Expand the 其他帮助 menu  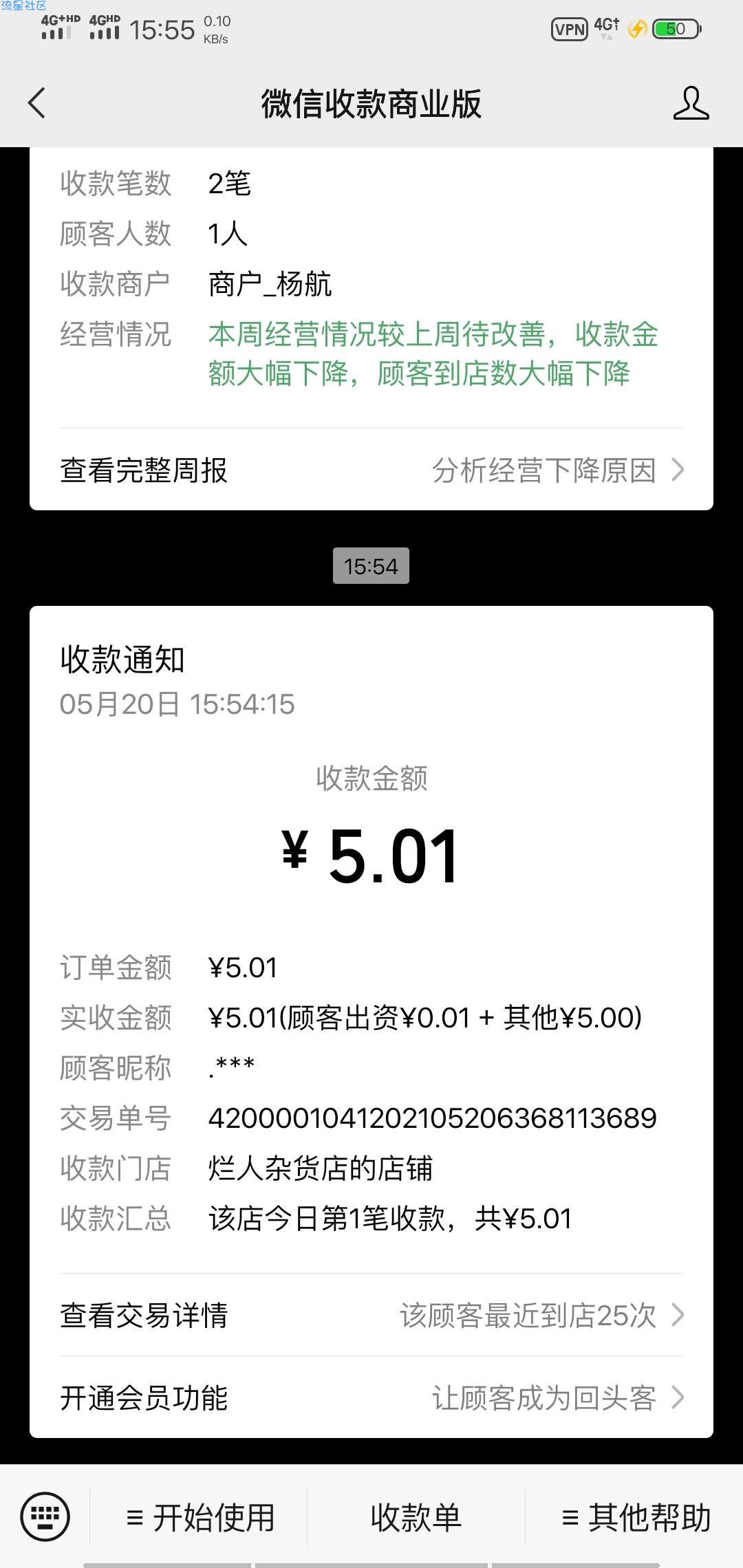point(636,1517)
